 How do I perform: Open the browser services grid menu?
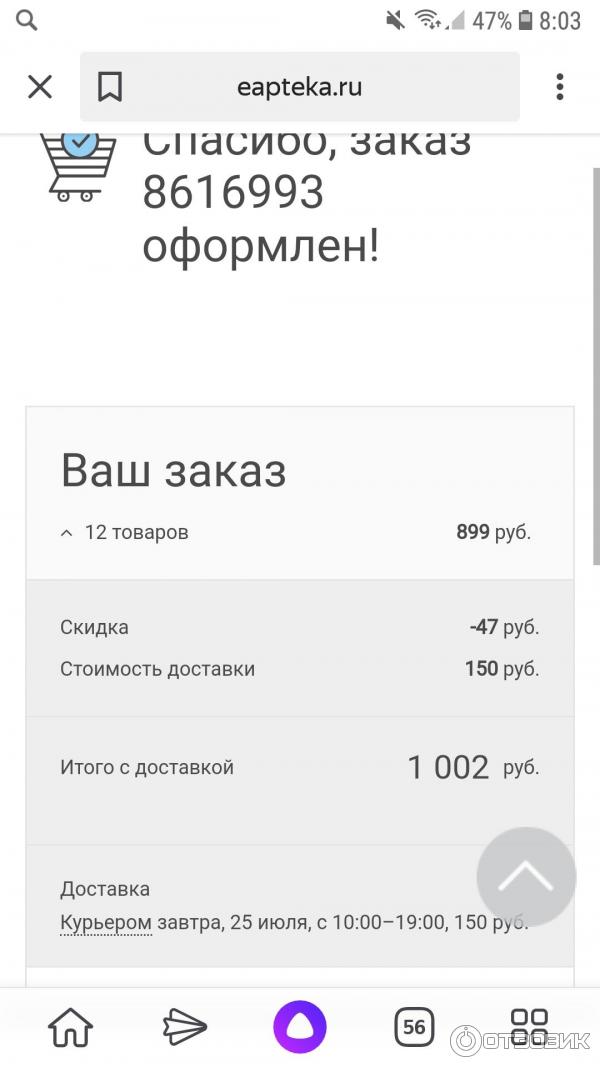(529, 1026)
